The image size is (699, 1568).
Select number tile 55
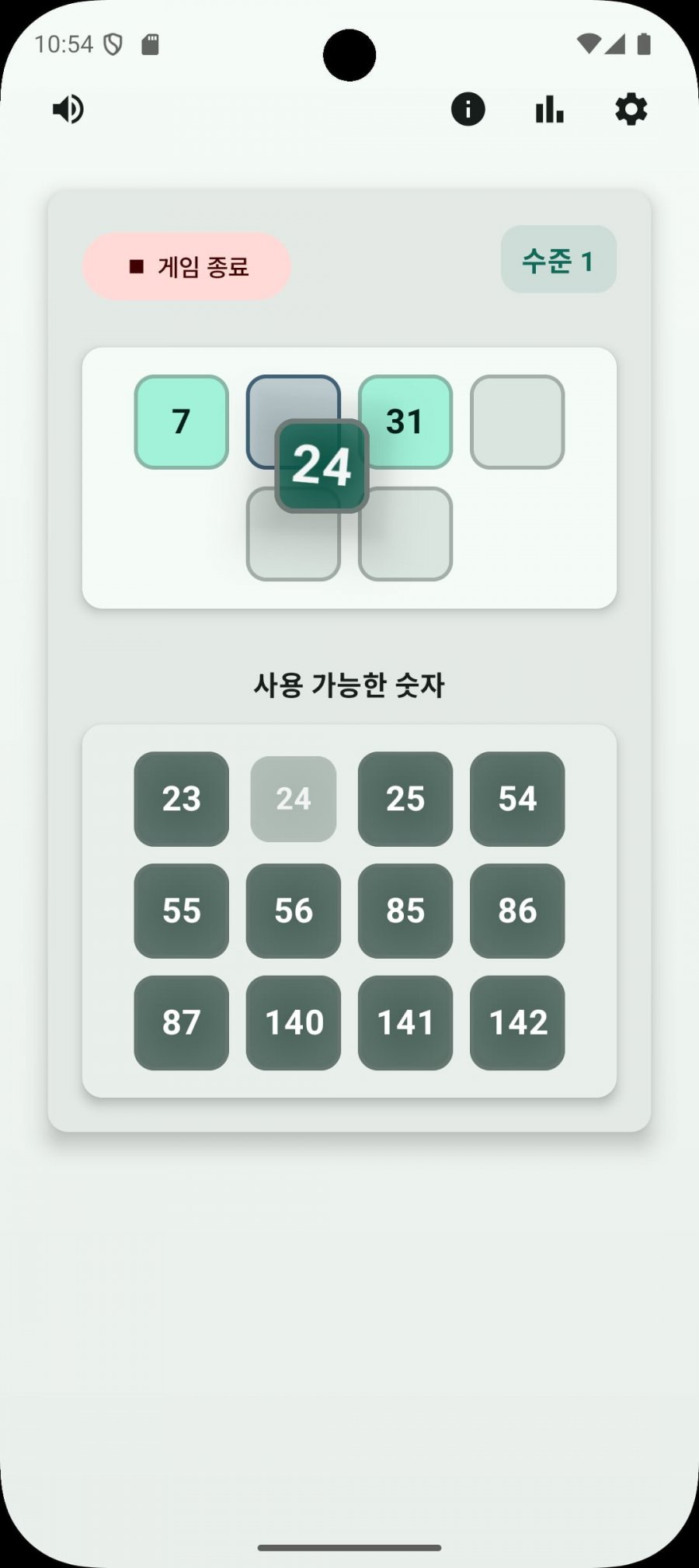[x=181, y=911]
